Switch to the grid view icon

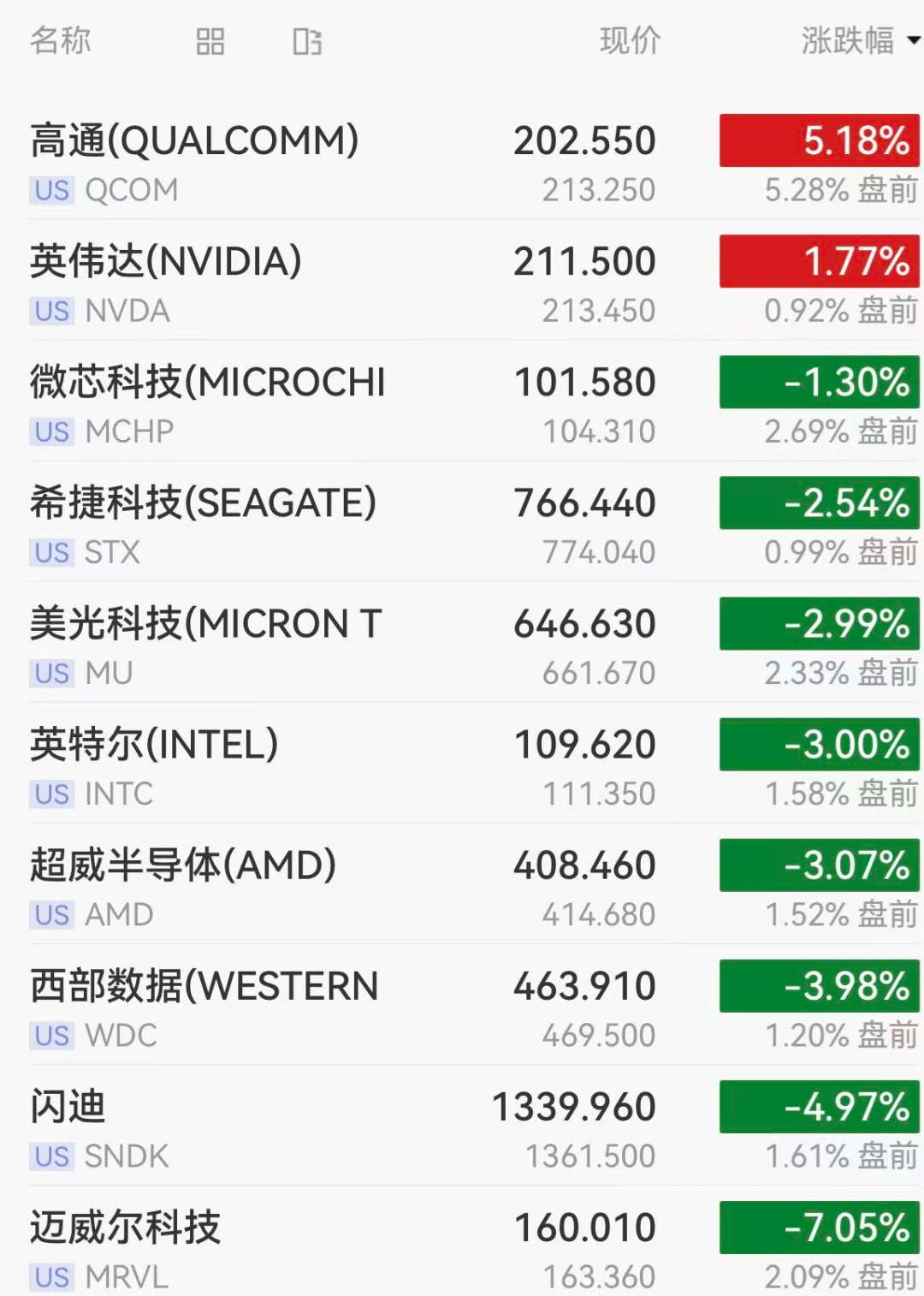(210, 41)
